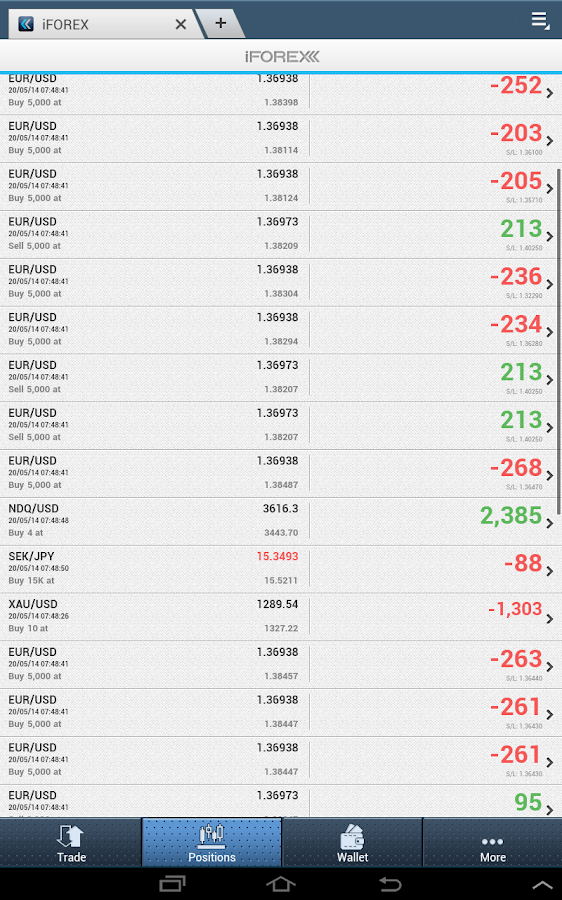Switch to the Trade tab
Screen dimensions: 562x900
(71, 842)
